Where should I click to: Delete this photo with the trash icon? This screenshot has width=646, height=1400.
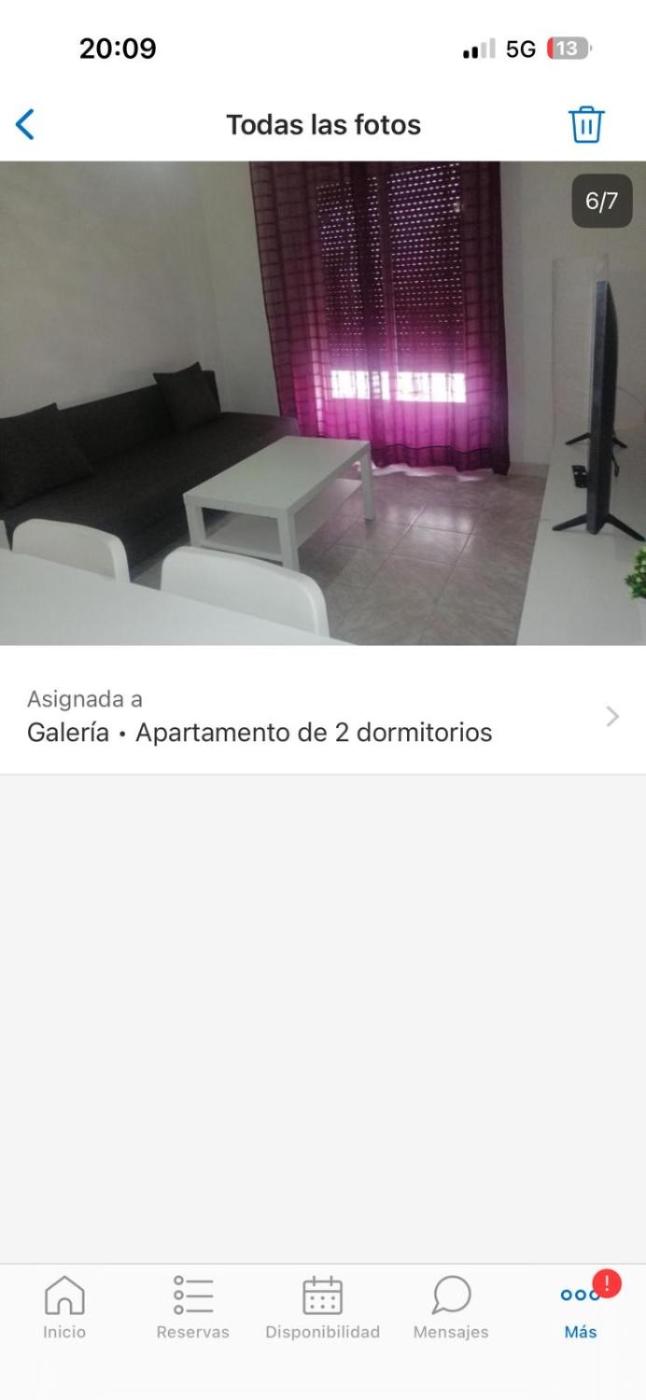[586, 125]
